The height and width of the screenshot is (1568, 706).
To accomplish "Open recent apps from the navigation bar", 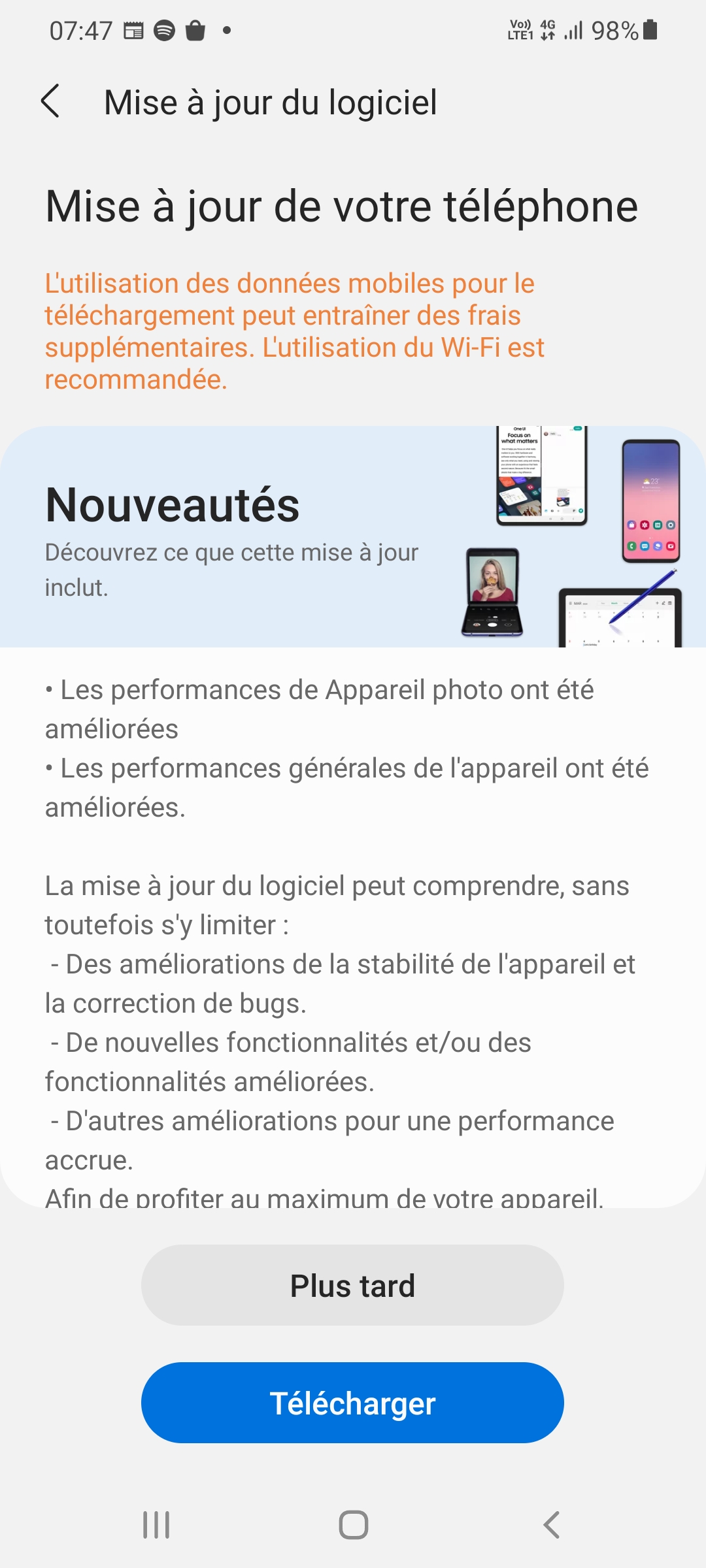I will pyautogui.click(x=156, y=1525).
